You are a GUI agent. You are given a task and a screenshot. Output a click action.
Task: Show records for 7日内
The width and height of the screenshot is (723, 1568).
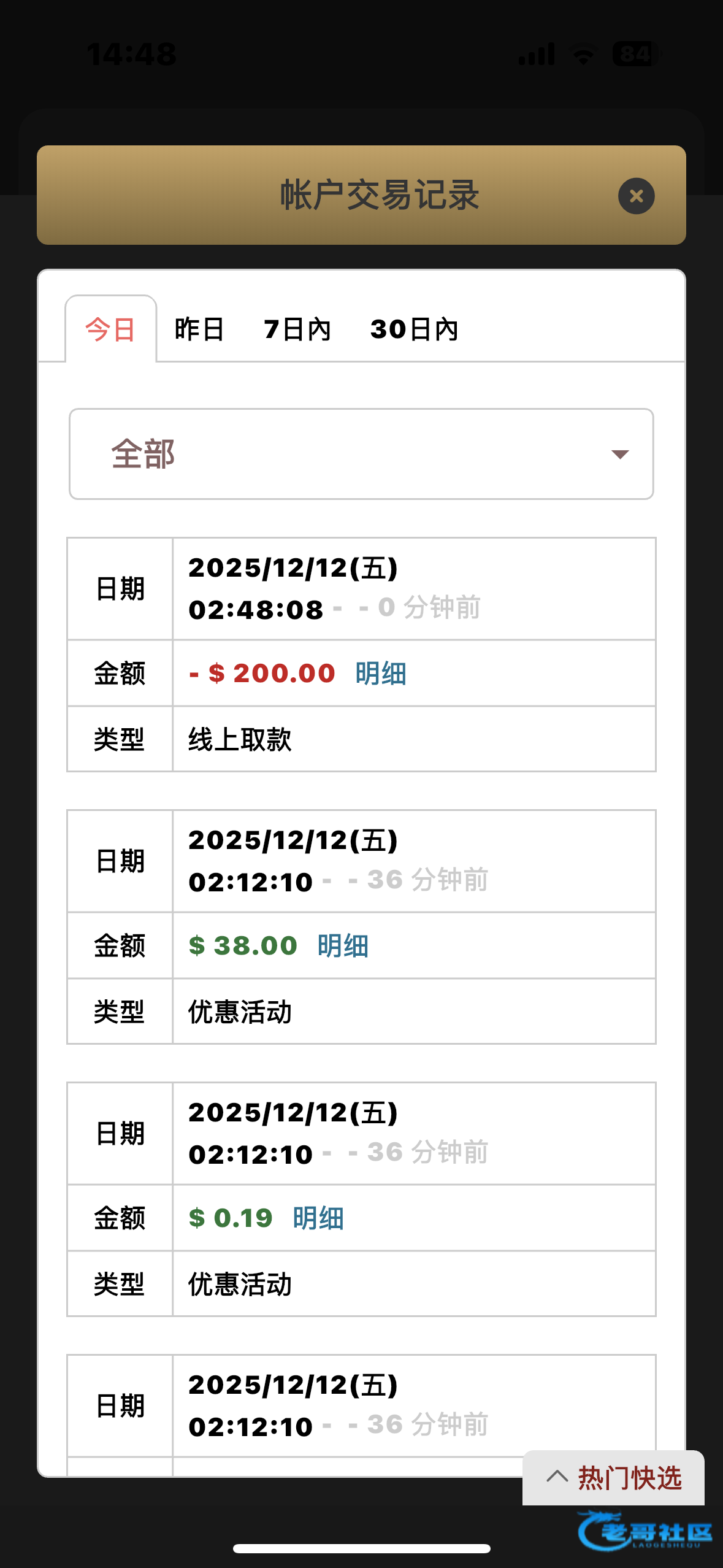point(297,329)
